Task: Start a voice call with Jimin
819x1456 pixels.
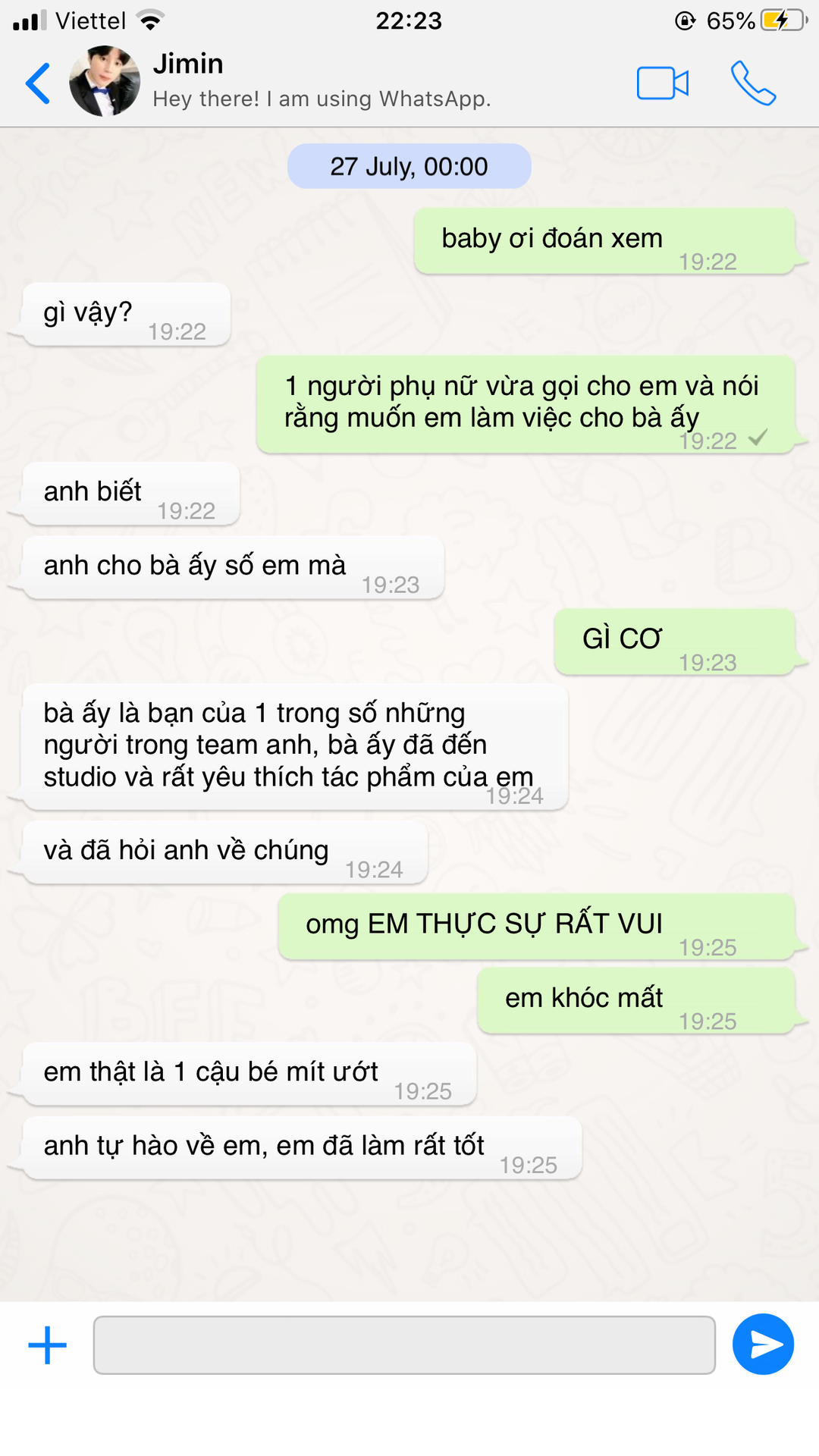Action: (x=753, y=83)
